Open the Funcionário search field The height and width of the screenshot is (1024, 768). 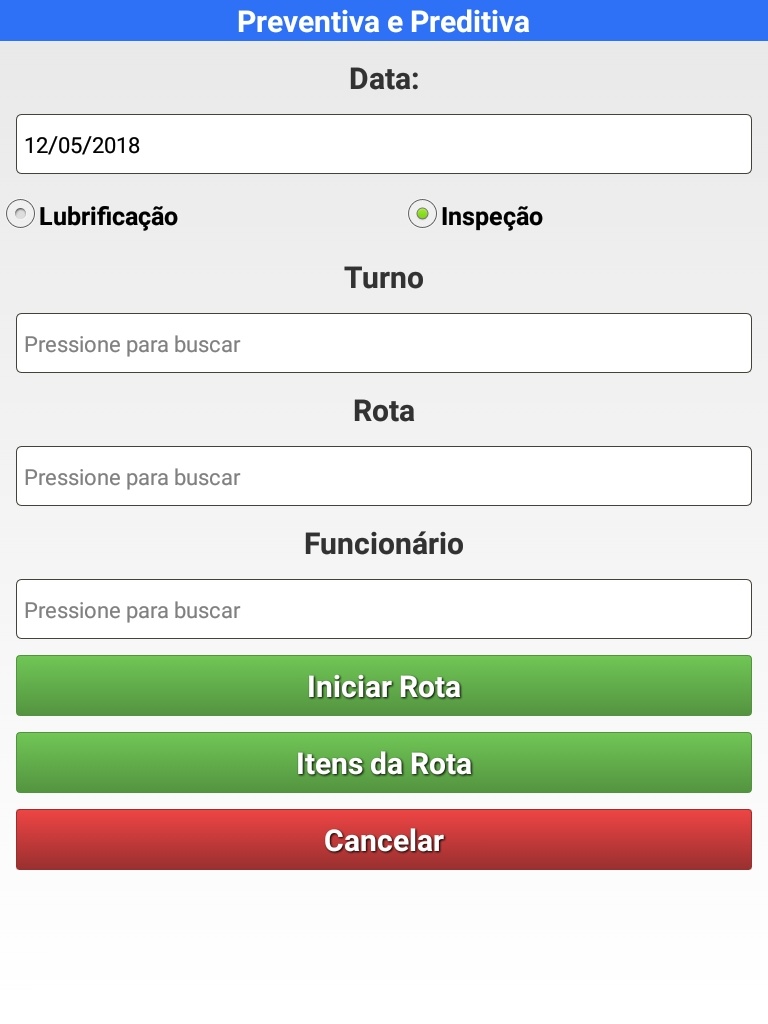click(384, 610)
